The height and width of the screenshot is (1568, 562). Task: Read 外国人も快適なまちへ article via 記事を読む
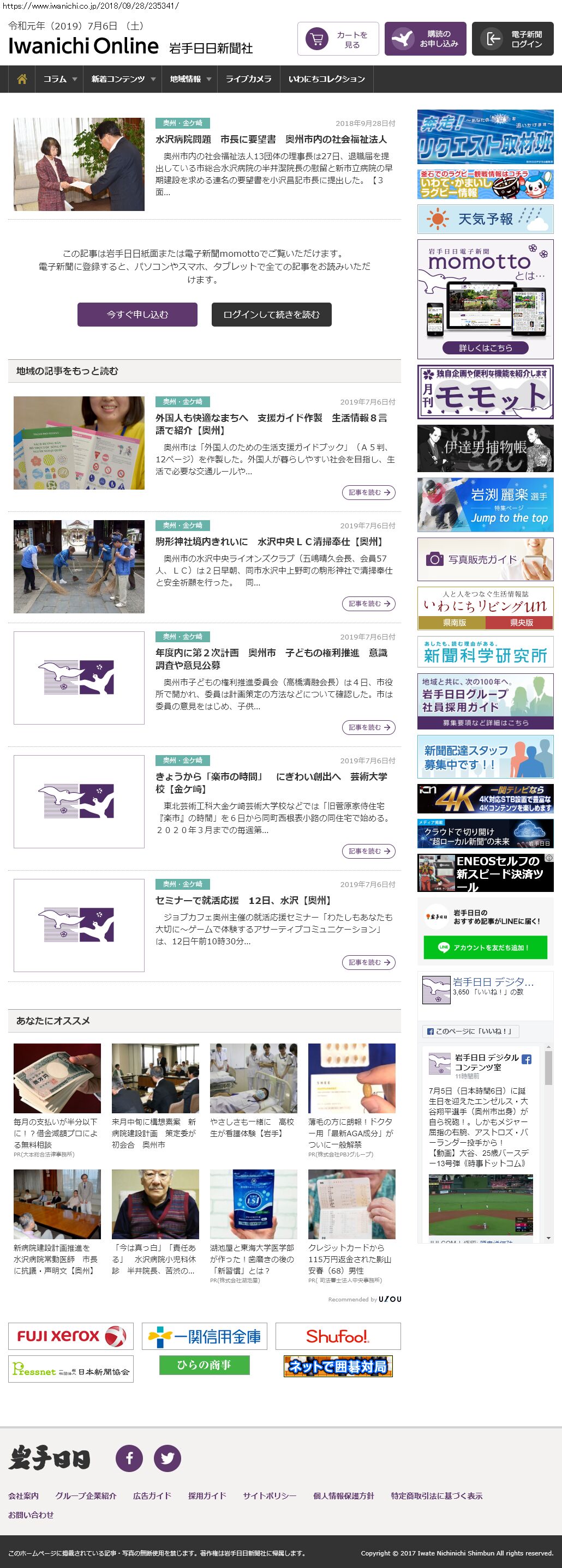click(x=368, y=492)
